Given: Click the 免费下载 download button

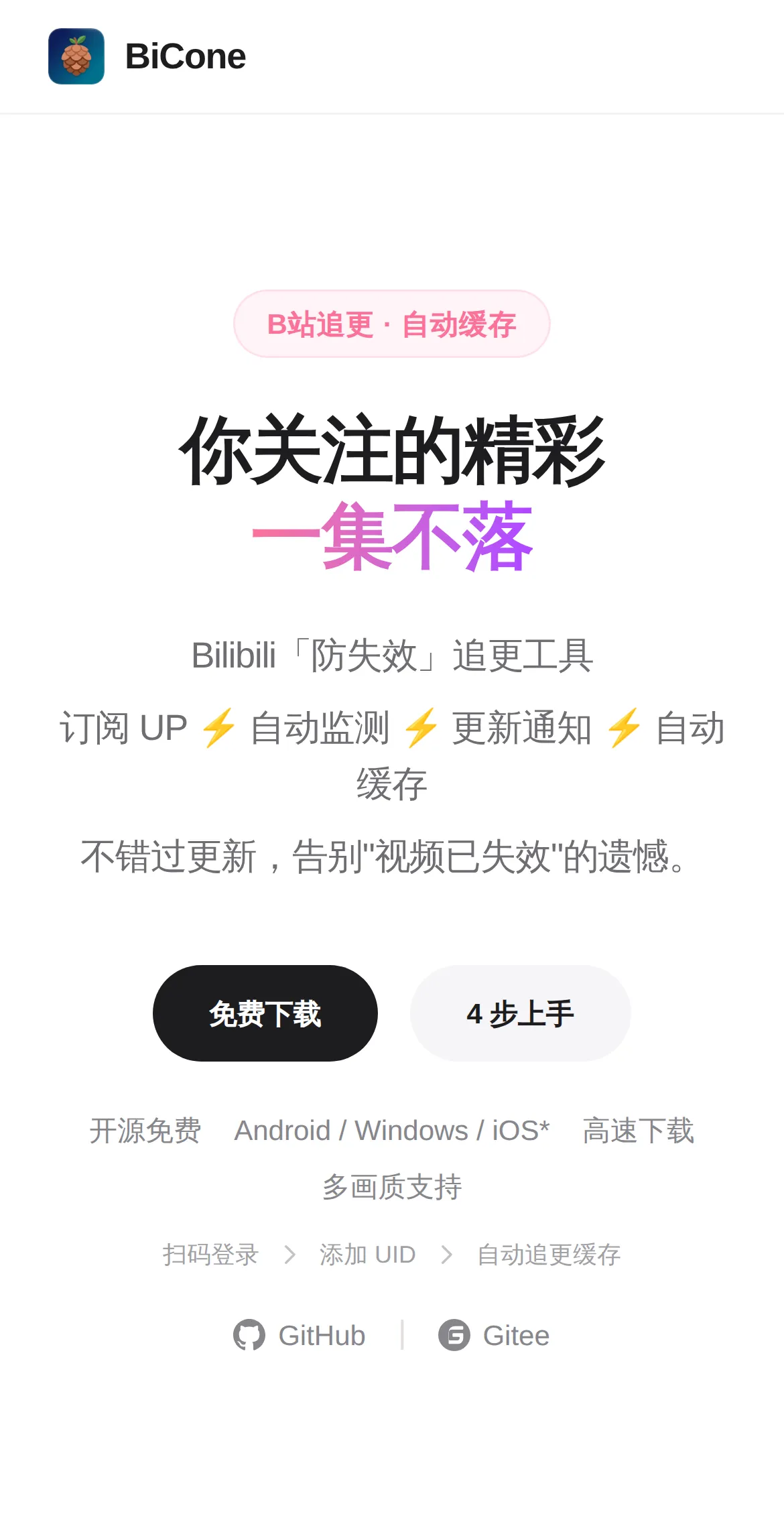Looking at the screenshot, I should click(265, 1013).
